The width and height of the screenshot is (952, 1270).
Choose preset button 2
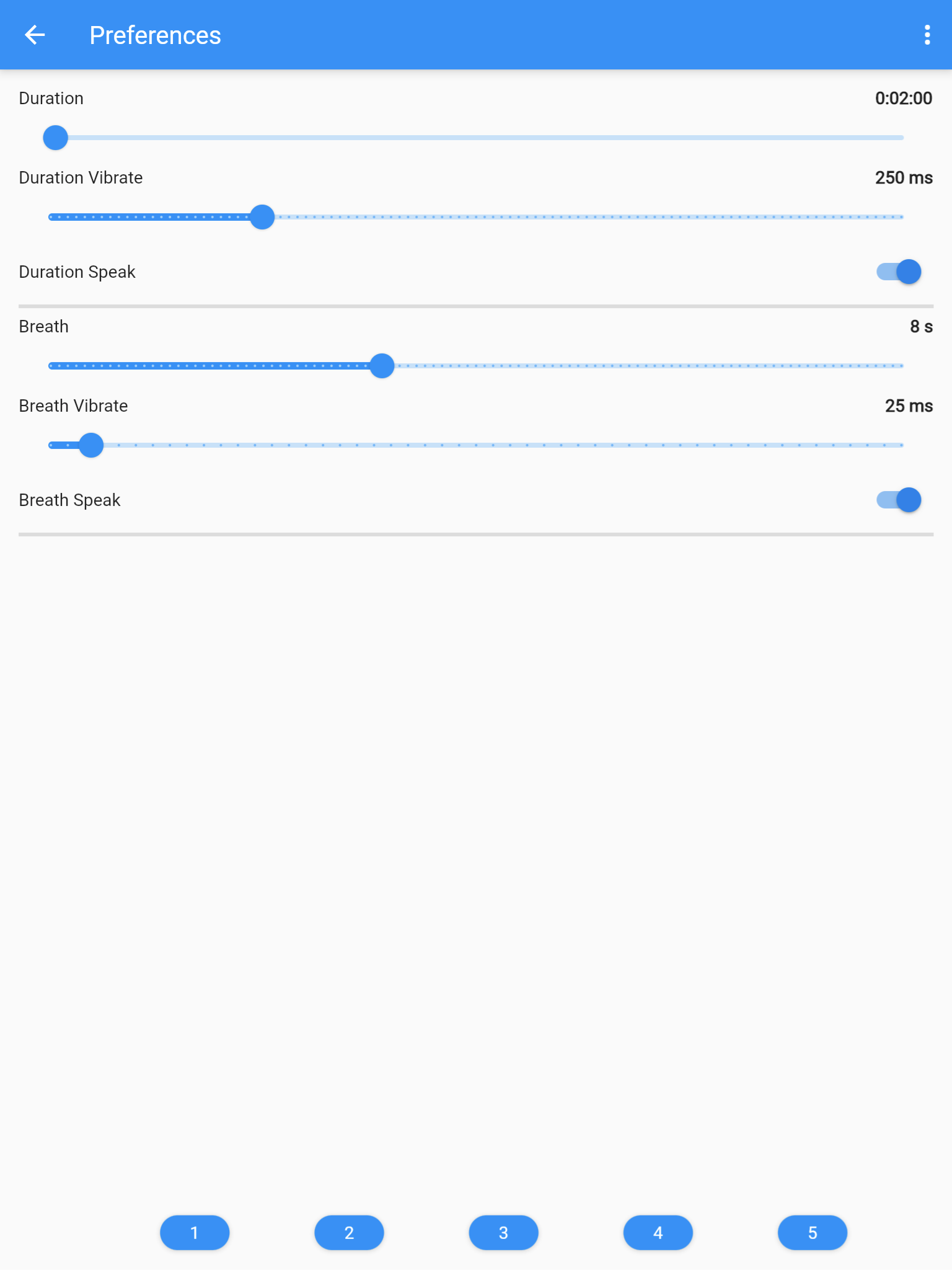click(x=349, y=1233)
